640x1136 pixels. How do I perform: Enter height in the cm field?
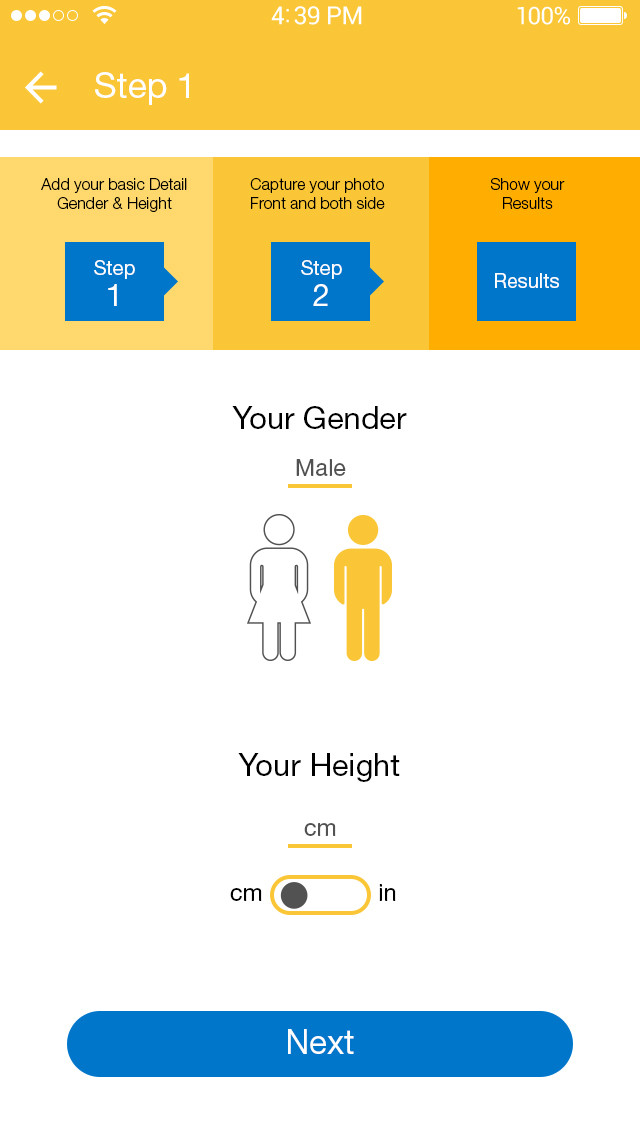tap(320, 829)
